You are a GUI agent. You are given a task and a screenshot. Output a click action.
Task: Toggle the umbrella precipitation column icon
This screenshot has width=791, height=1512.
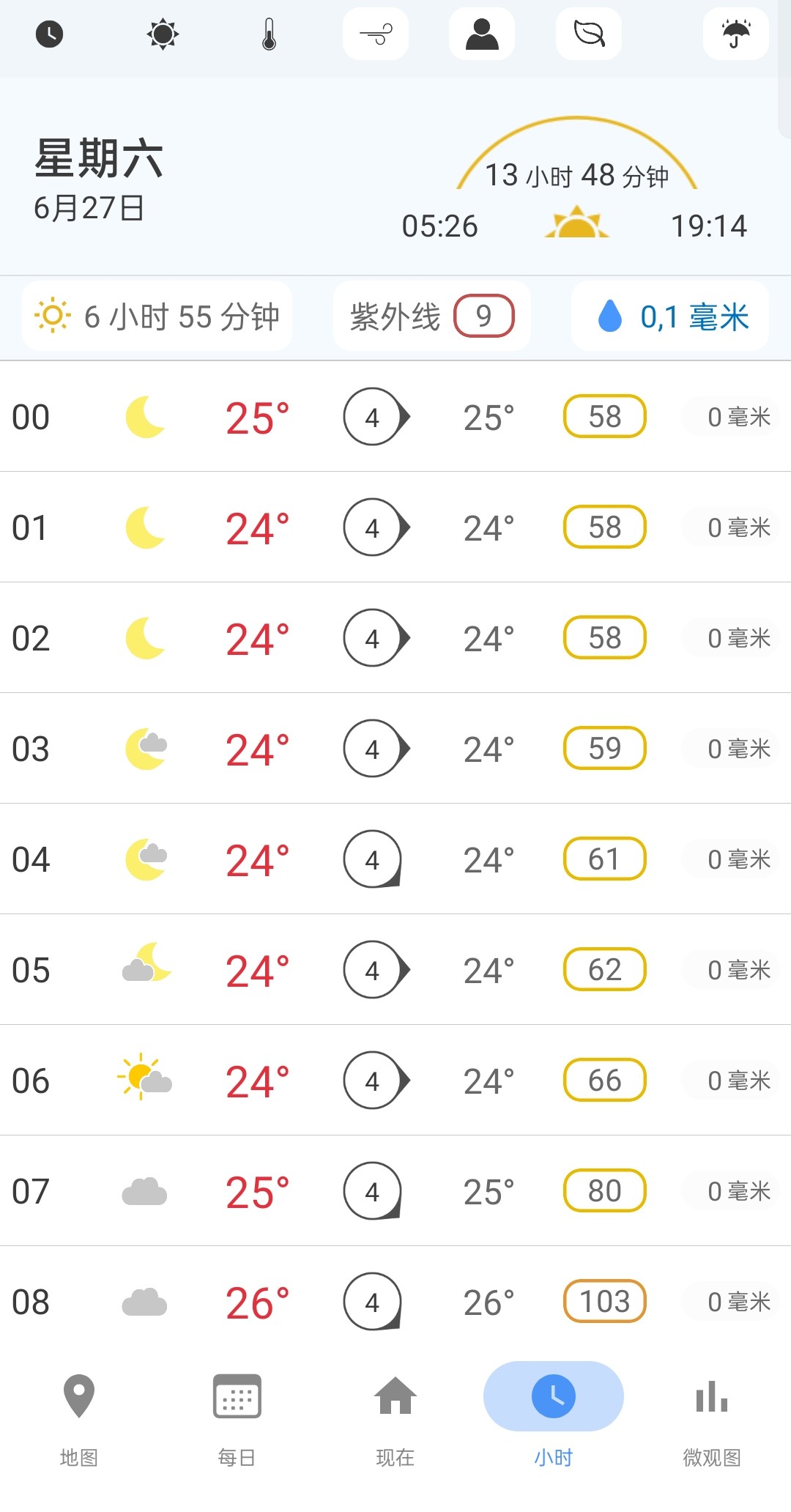click(x=736, y=34)
